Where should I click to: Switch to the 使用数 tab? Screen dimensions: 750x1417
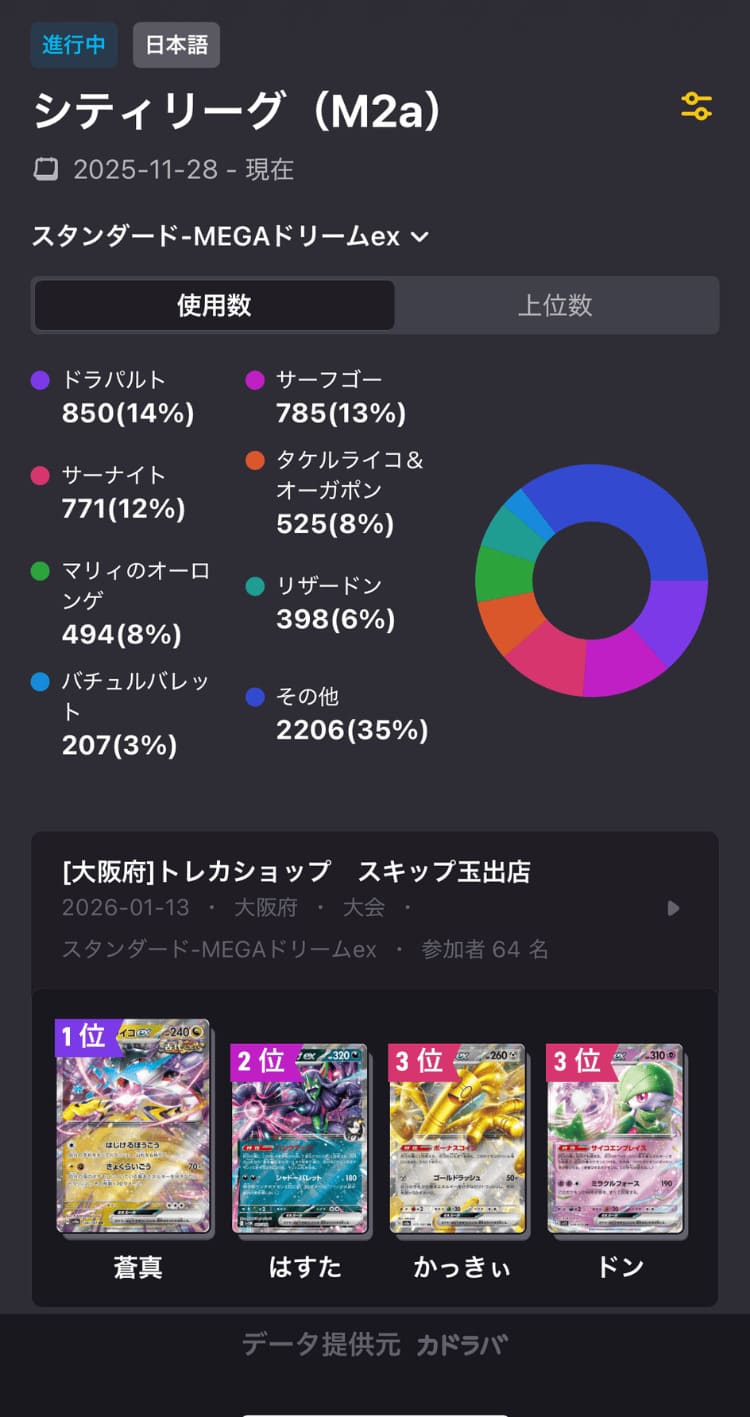point(213,306)
